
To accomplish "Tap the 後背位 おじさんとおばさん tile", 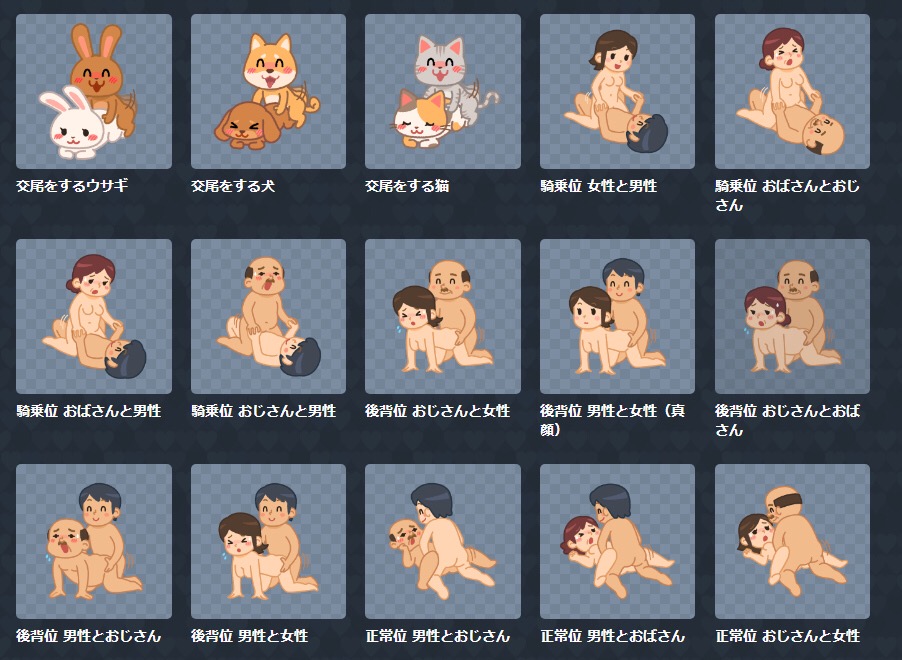I will click(x=792, y=316).
